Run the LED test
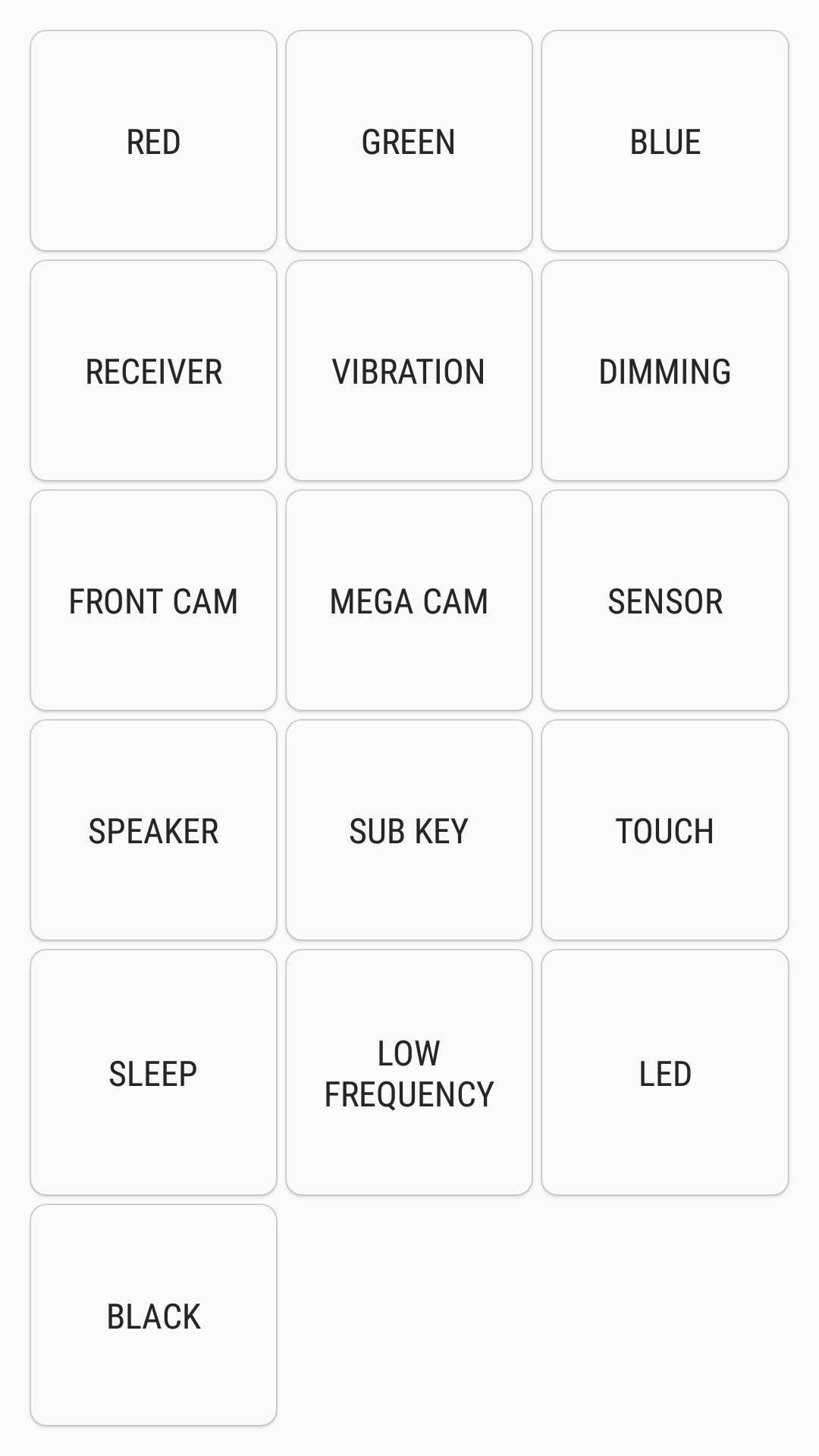This screenshot has width=819, height=1456. 665,1072
